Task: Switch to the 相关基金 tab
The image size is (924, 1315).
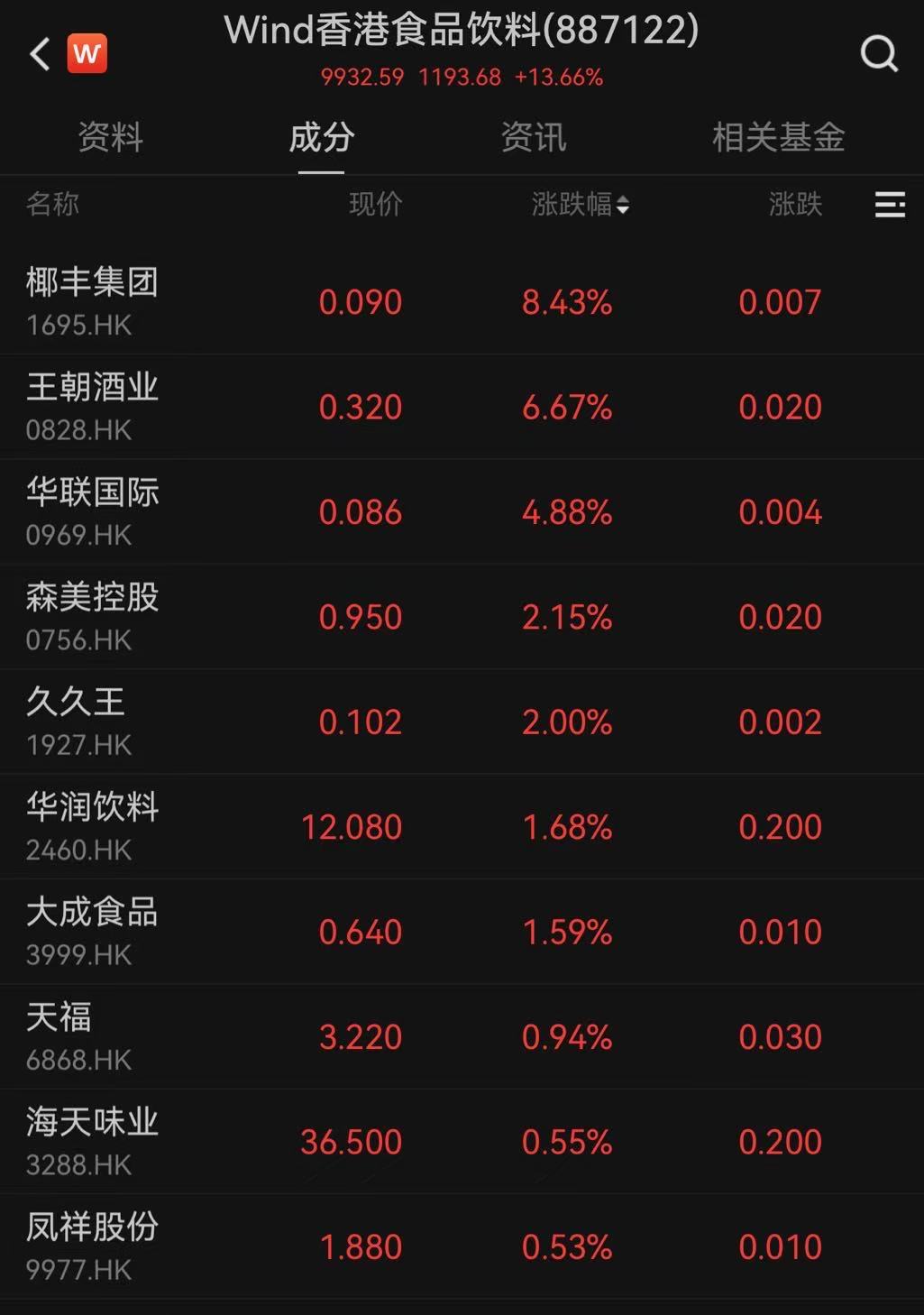Action: [x=778, y=138]
